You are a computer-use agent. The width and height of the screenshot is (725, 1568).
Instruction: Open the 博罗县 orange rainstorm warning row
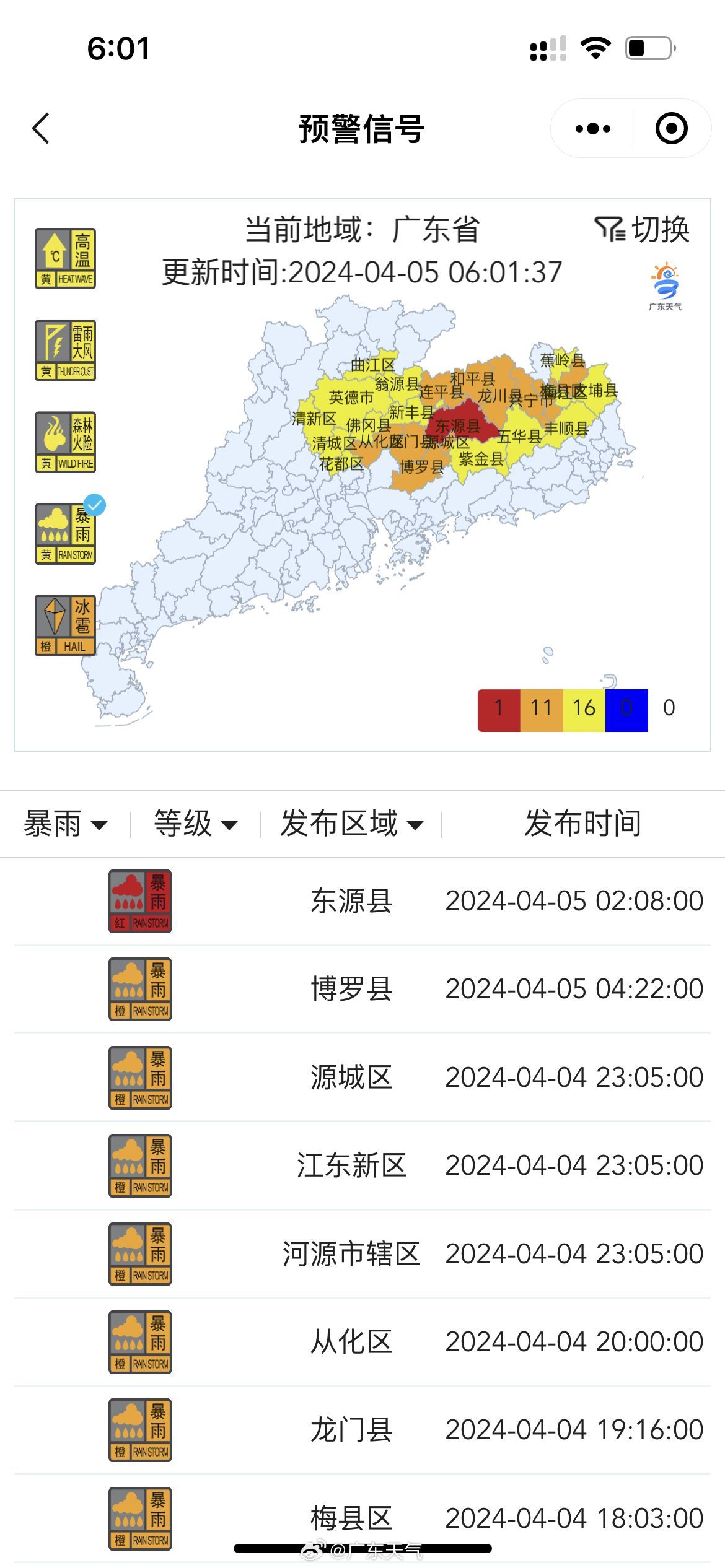tap(362, 989)
